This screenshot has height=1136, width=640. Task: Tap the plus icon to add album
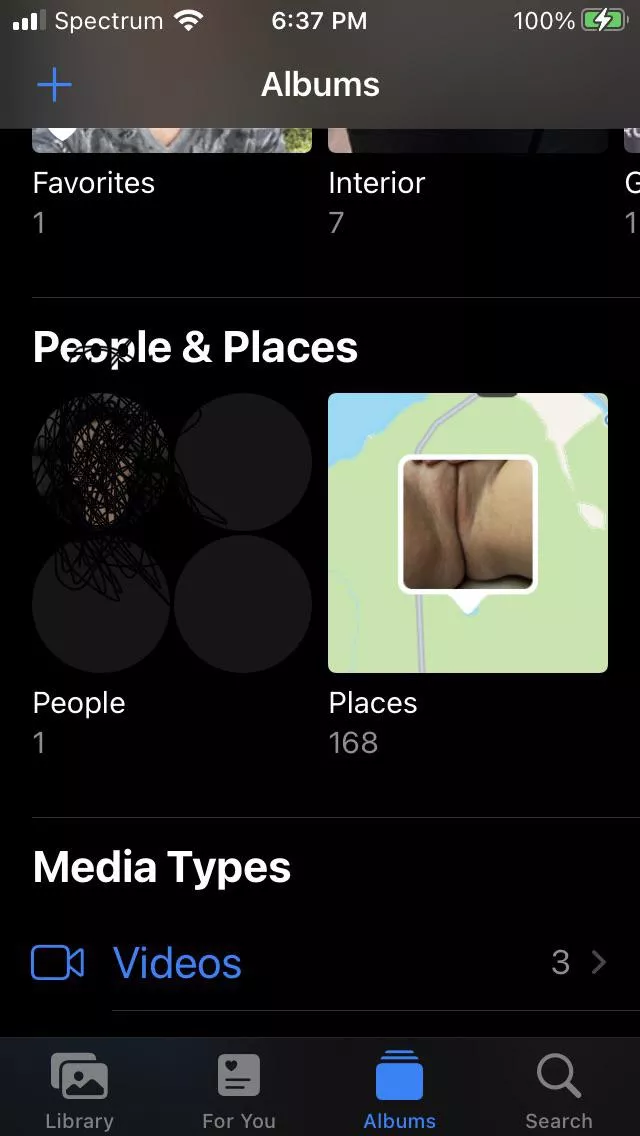click(54, 85)
